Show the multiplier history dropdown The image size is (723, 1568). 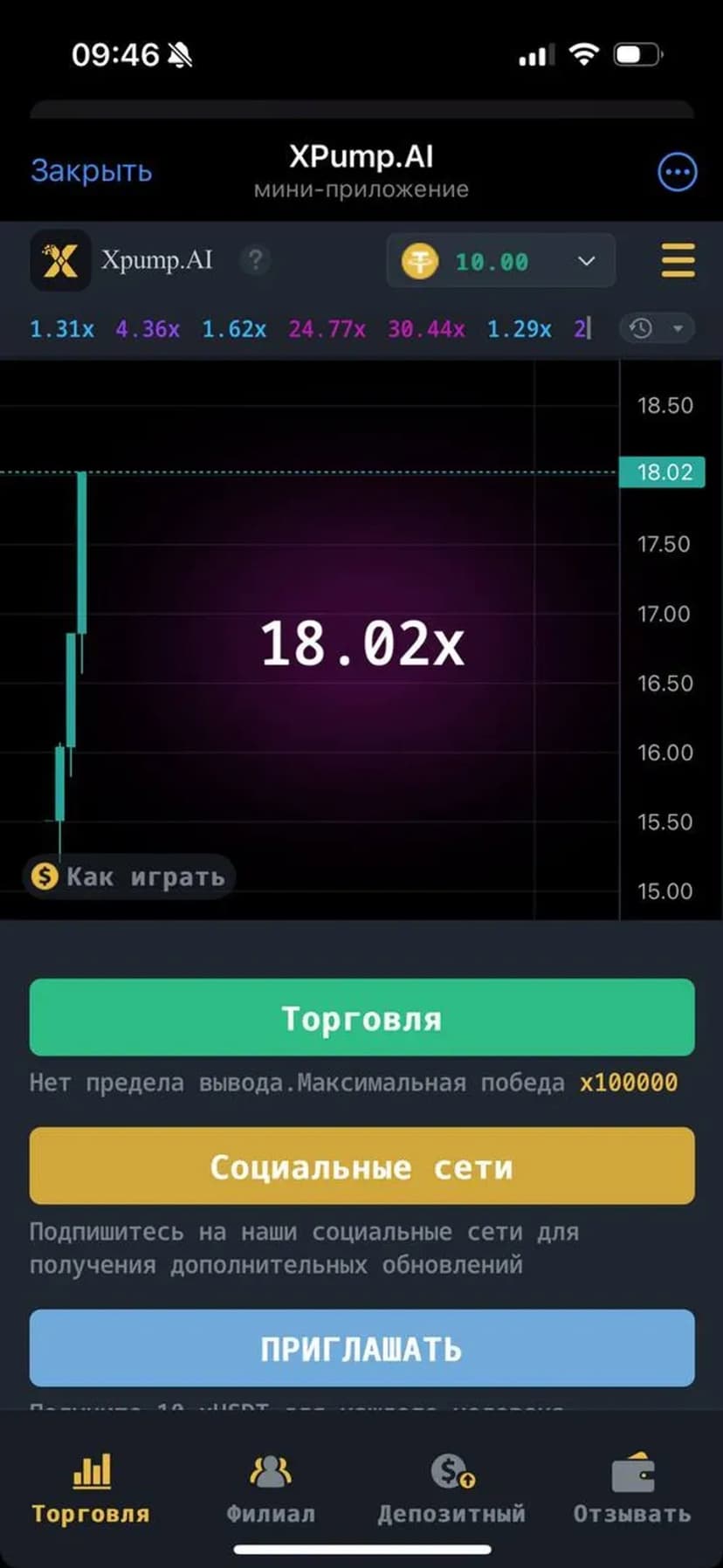tap(657, 328)
